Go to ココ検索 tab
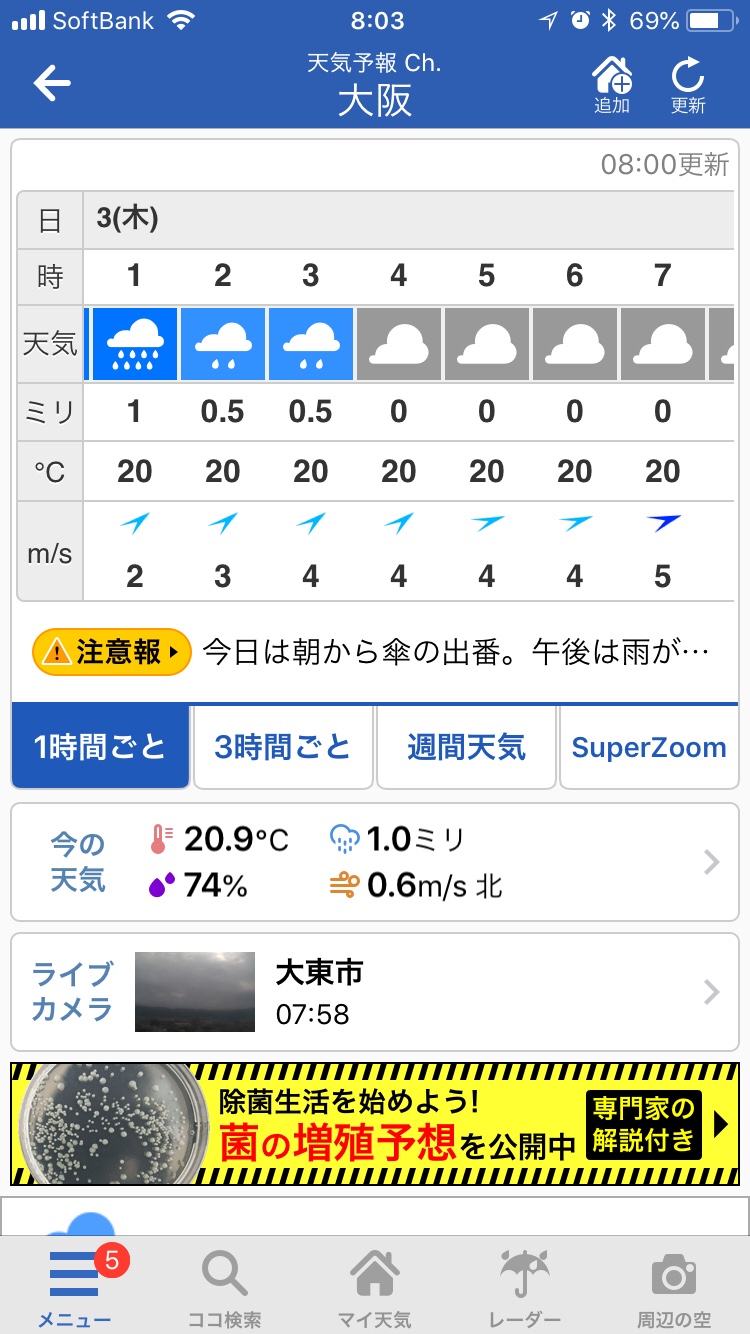 pyautogui.click(x=225, y=1286)
